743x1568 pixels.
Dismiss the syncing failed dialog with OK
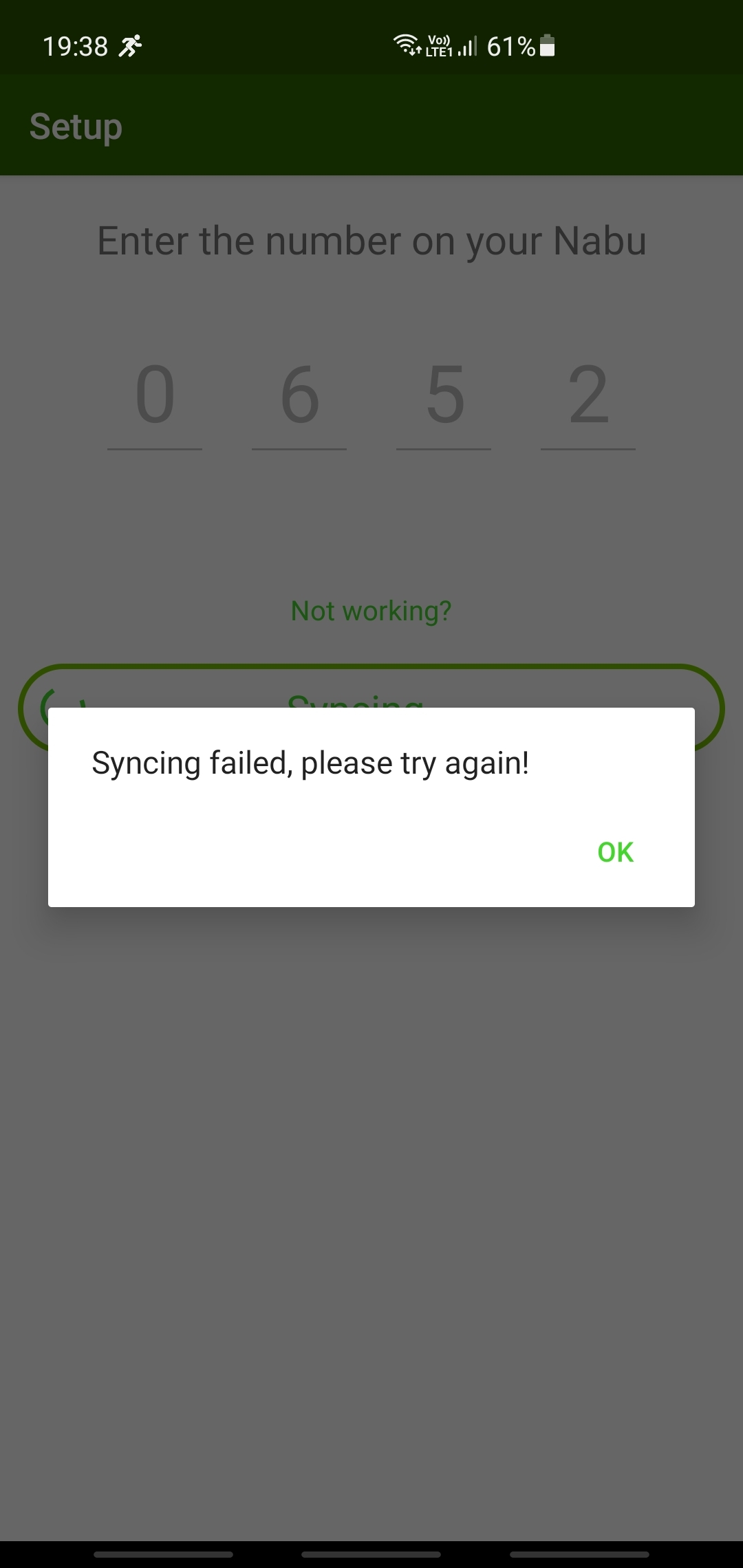(x=615, y=852)
